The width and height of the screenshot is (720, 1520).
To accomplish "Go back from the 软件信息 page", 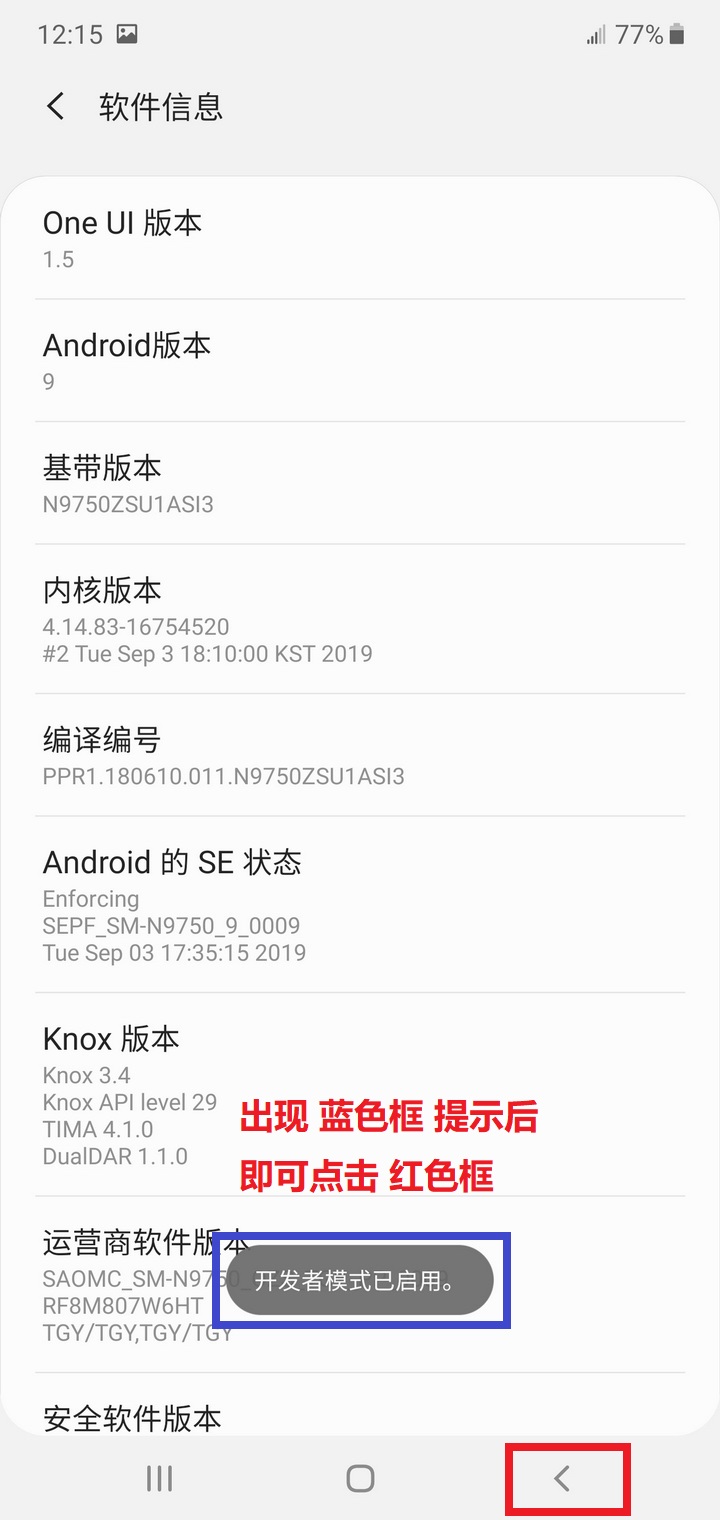I will click(x=56, y=107).
